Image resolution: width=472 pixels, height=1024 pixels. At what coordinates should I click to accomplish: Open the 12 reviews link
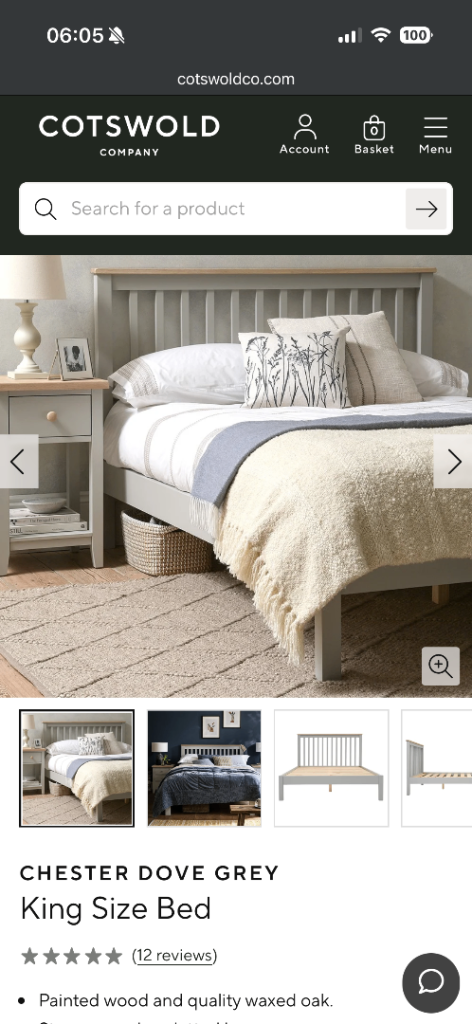[x=174, y=955]
